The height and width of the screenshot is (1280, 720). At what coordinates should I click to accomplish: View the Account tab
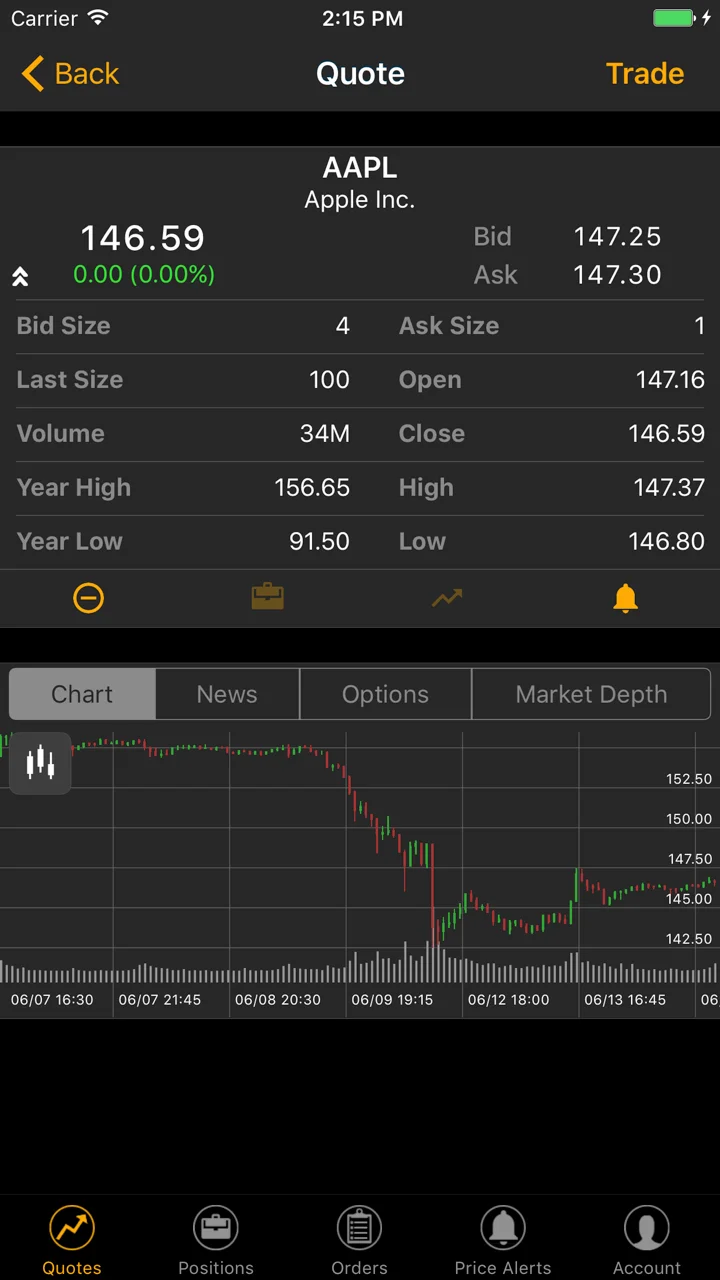click(x=647, y=1240)
